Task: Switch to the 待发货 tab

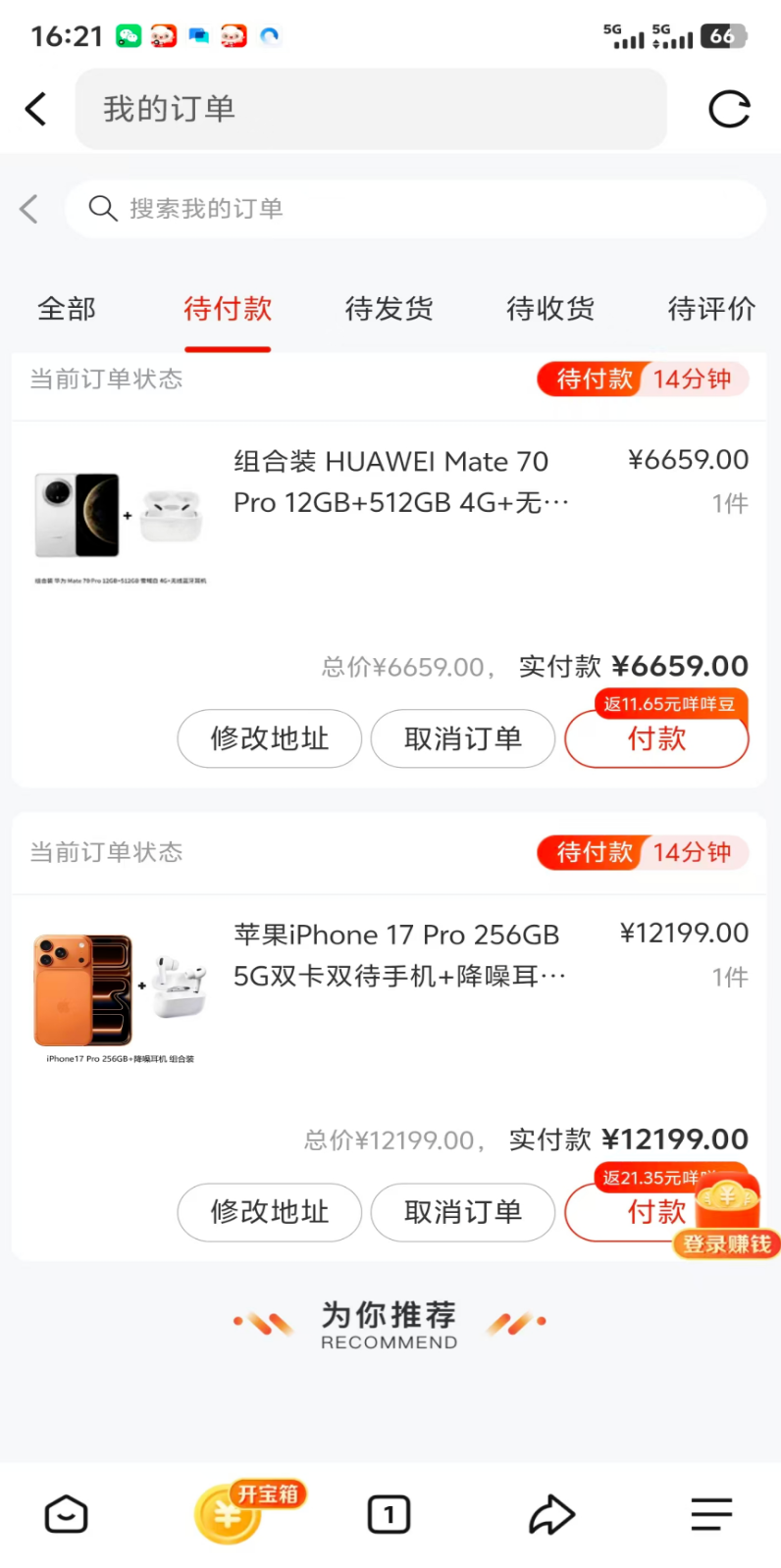Action: 389,309
